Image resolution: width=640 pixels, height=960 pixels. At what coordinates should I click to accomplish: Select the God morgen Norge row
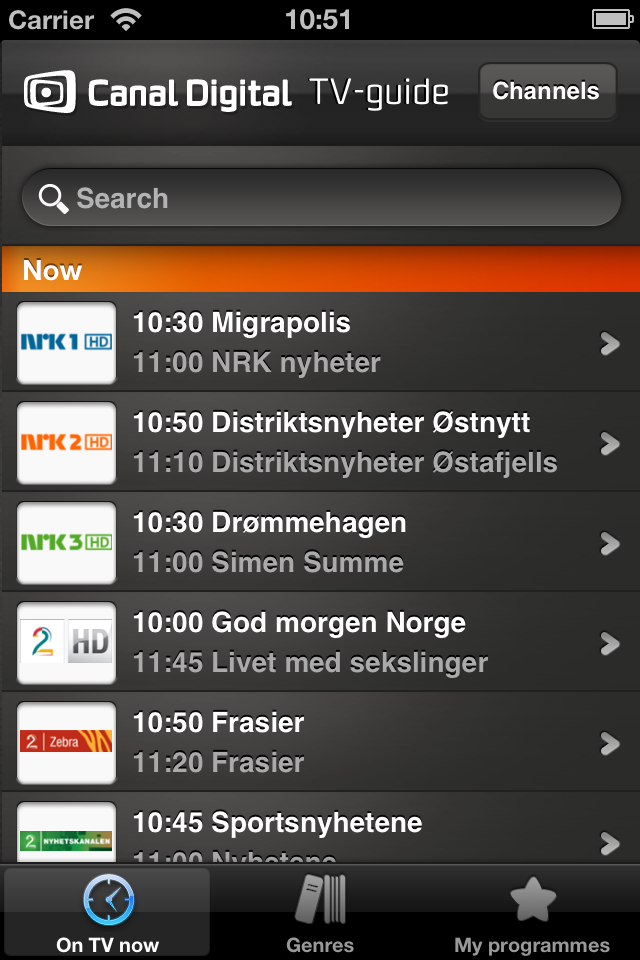tap(320, 643)
